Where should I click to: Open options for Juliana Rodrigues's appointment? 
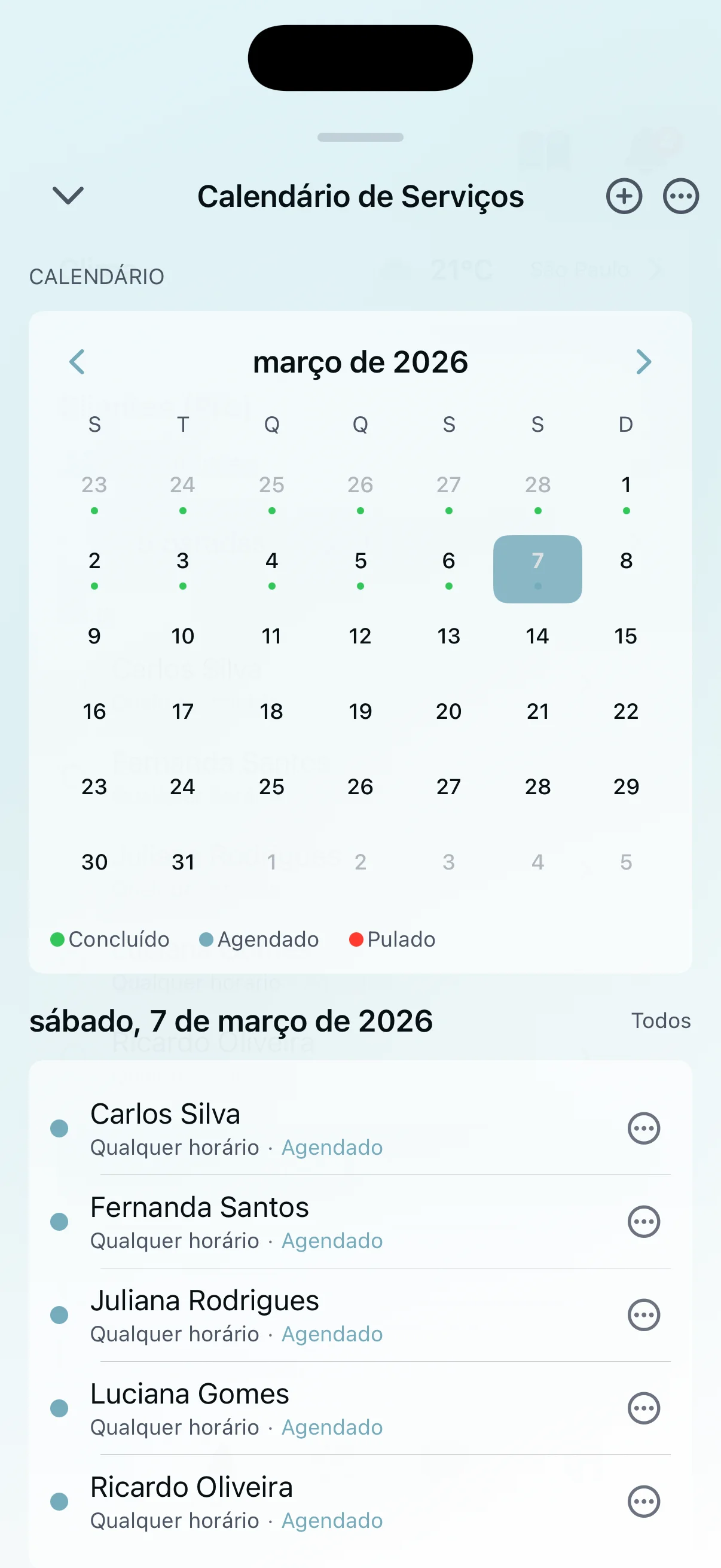coord(644,1315)
